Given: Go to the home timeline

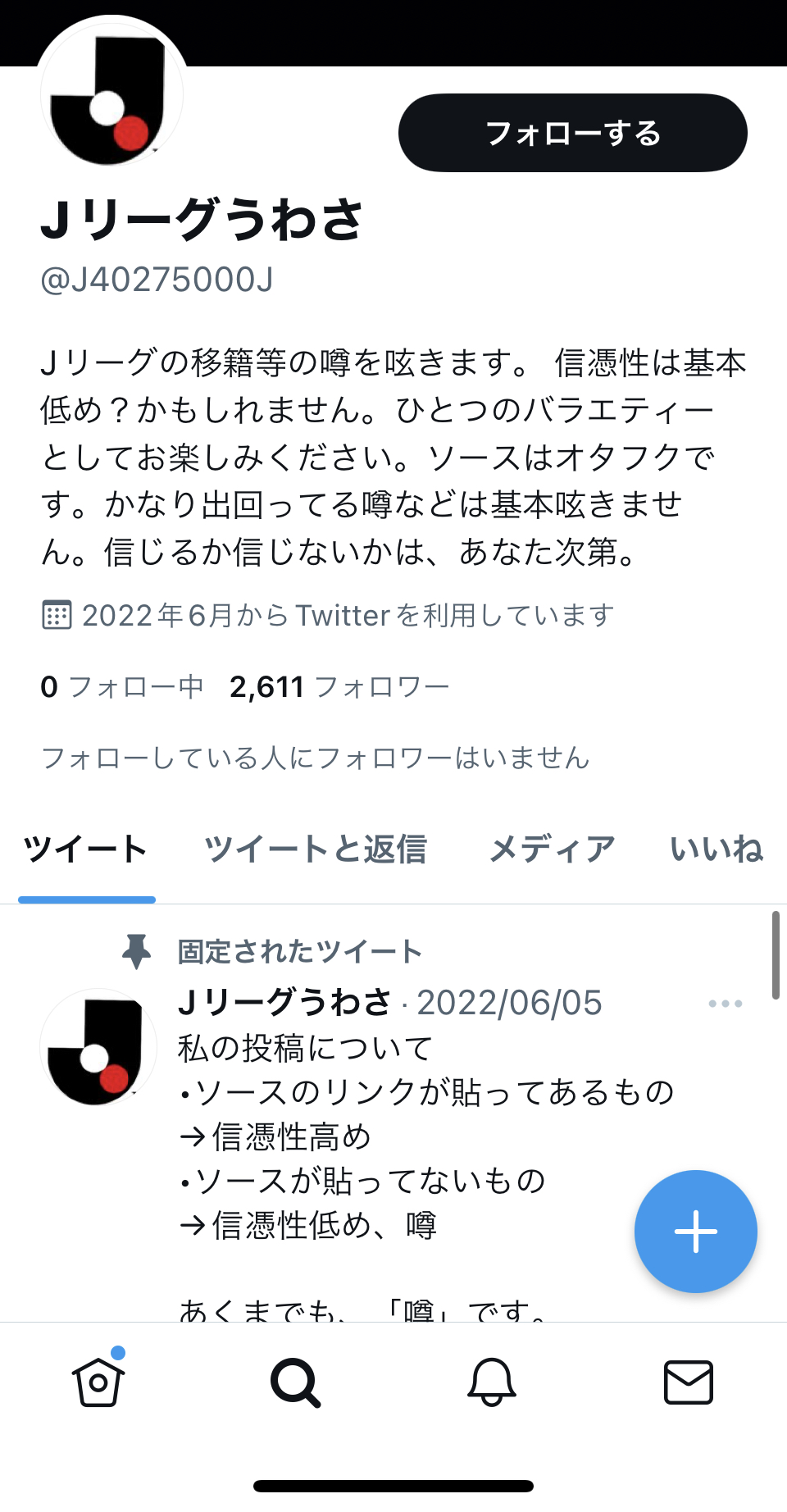Looking at the screenshot, I should (x=98, y=1382).
